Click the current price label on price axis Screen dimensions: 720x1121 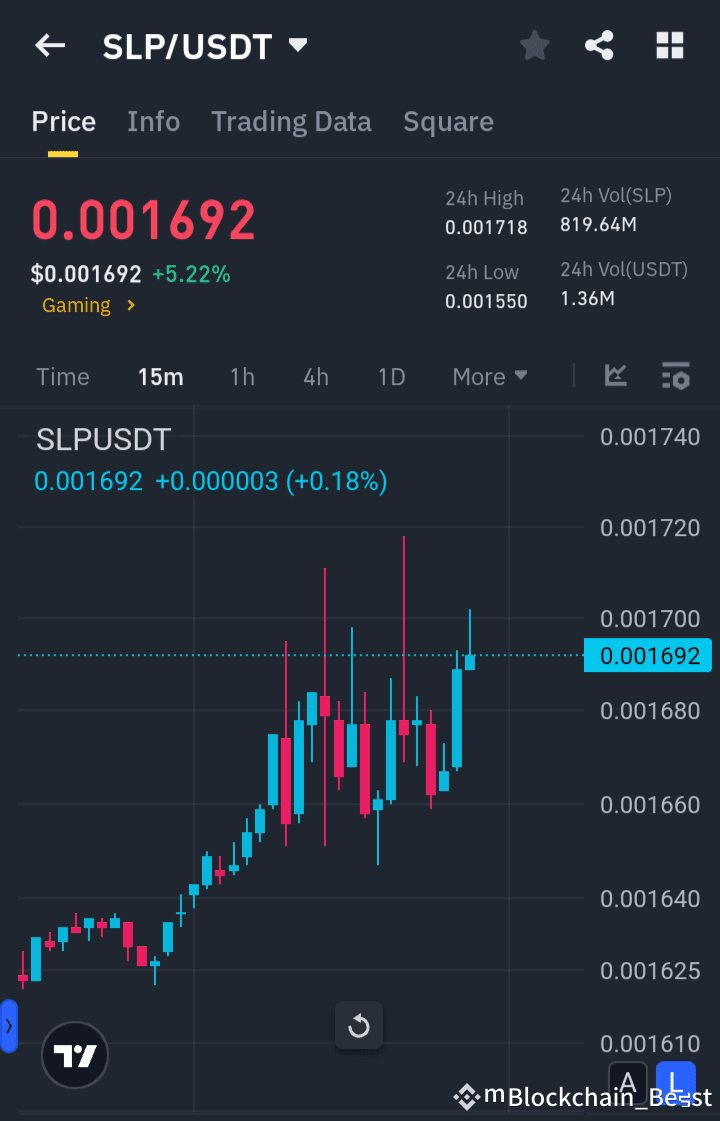click(x=647, y=655)
